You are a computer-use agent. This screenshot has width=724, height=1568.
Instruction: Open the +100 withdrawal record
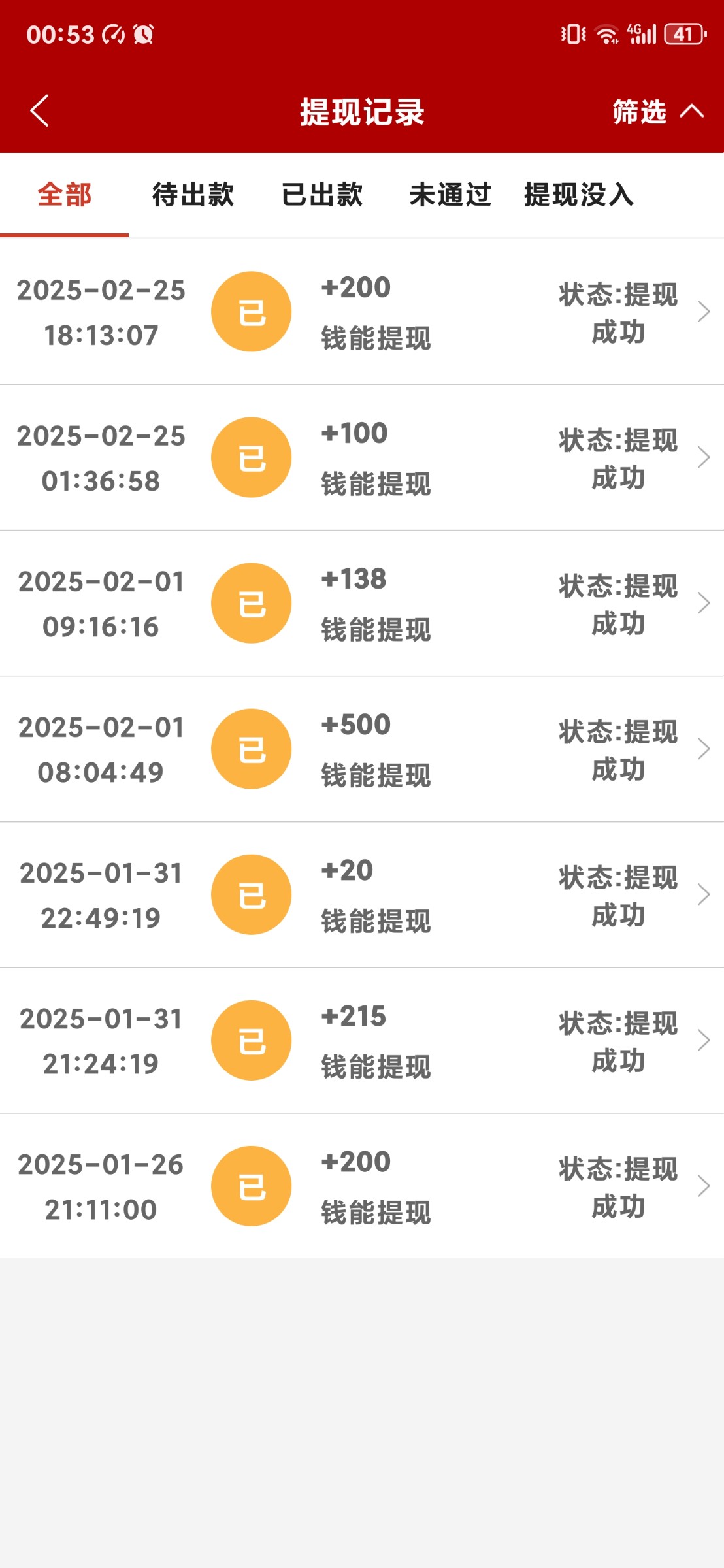362,457
